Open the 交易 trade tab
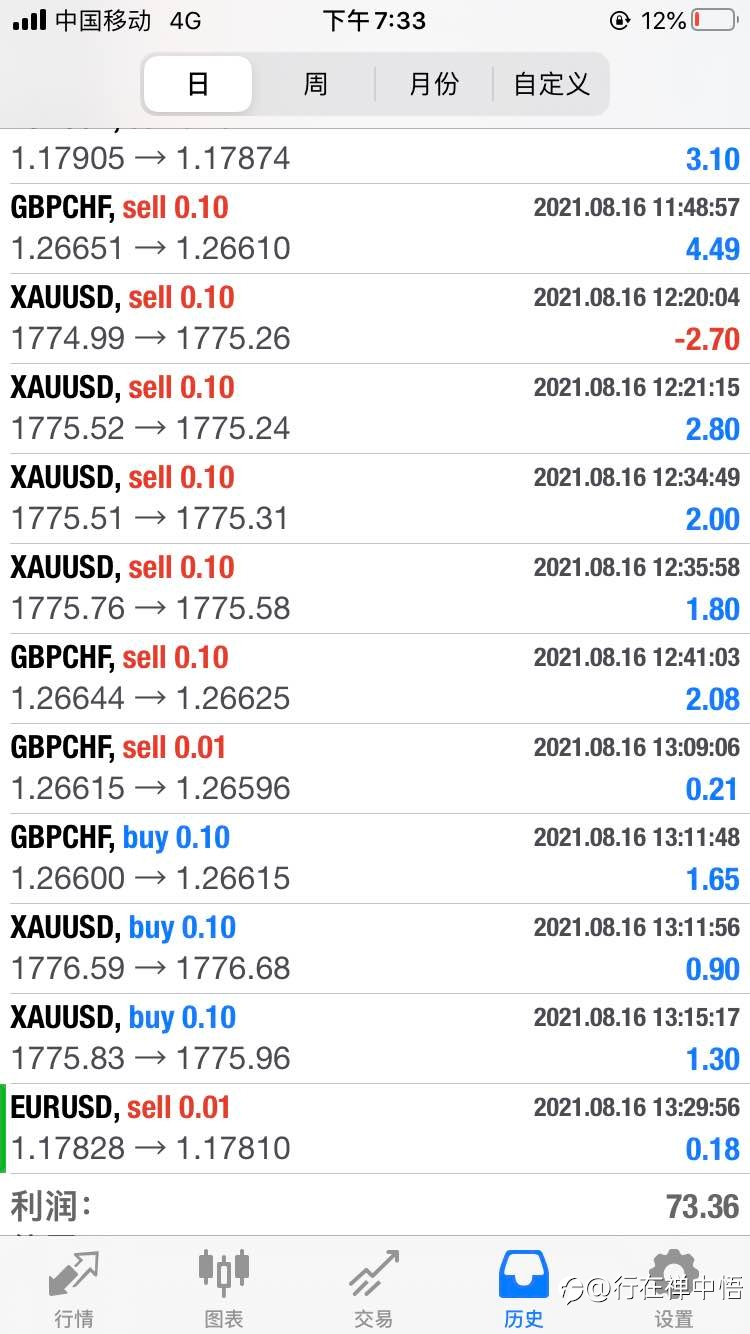750x1334 pixels. point(374,1288)
